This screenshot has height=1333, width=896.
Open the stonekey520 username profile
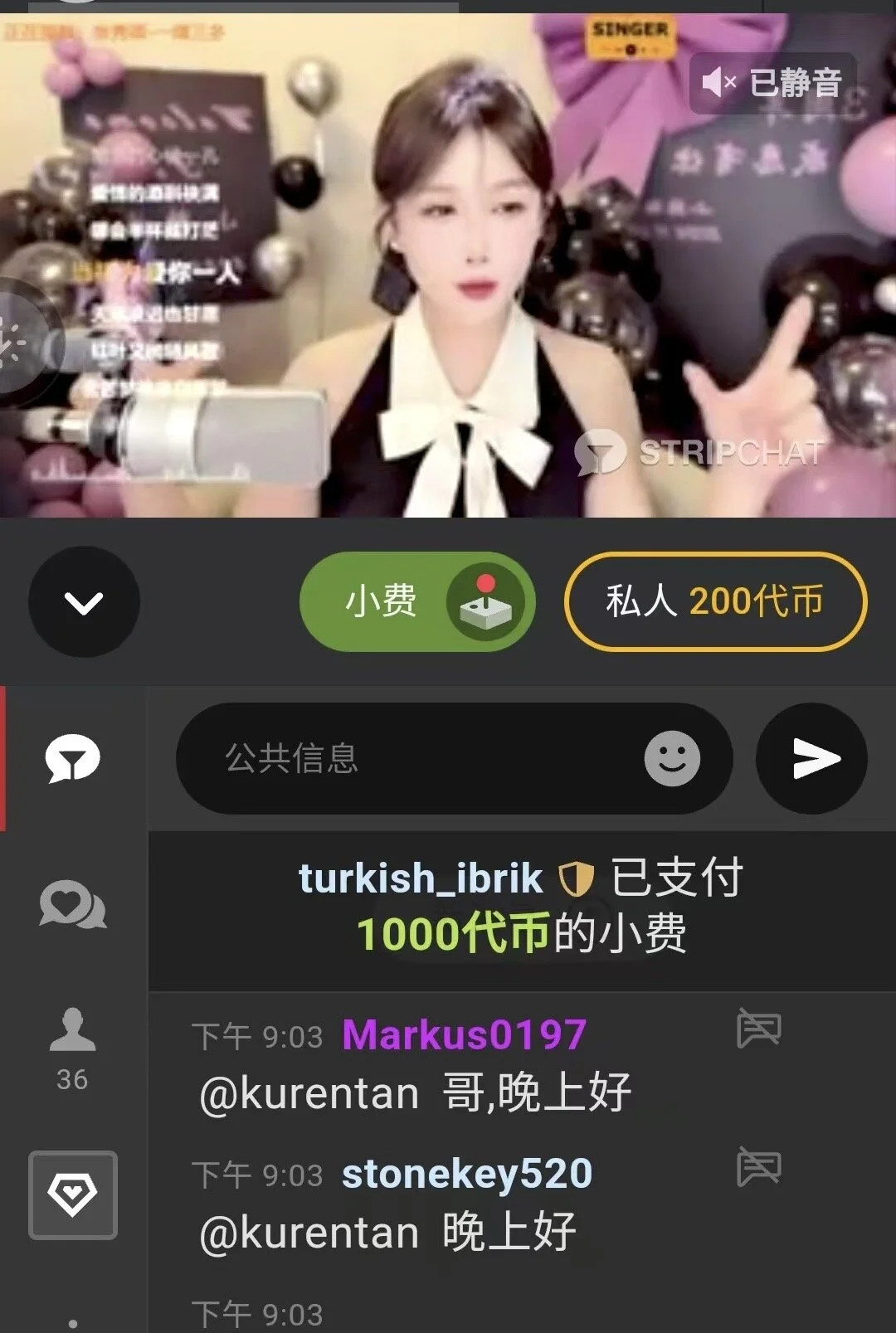(x=467, y=1174)
